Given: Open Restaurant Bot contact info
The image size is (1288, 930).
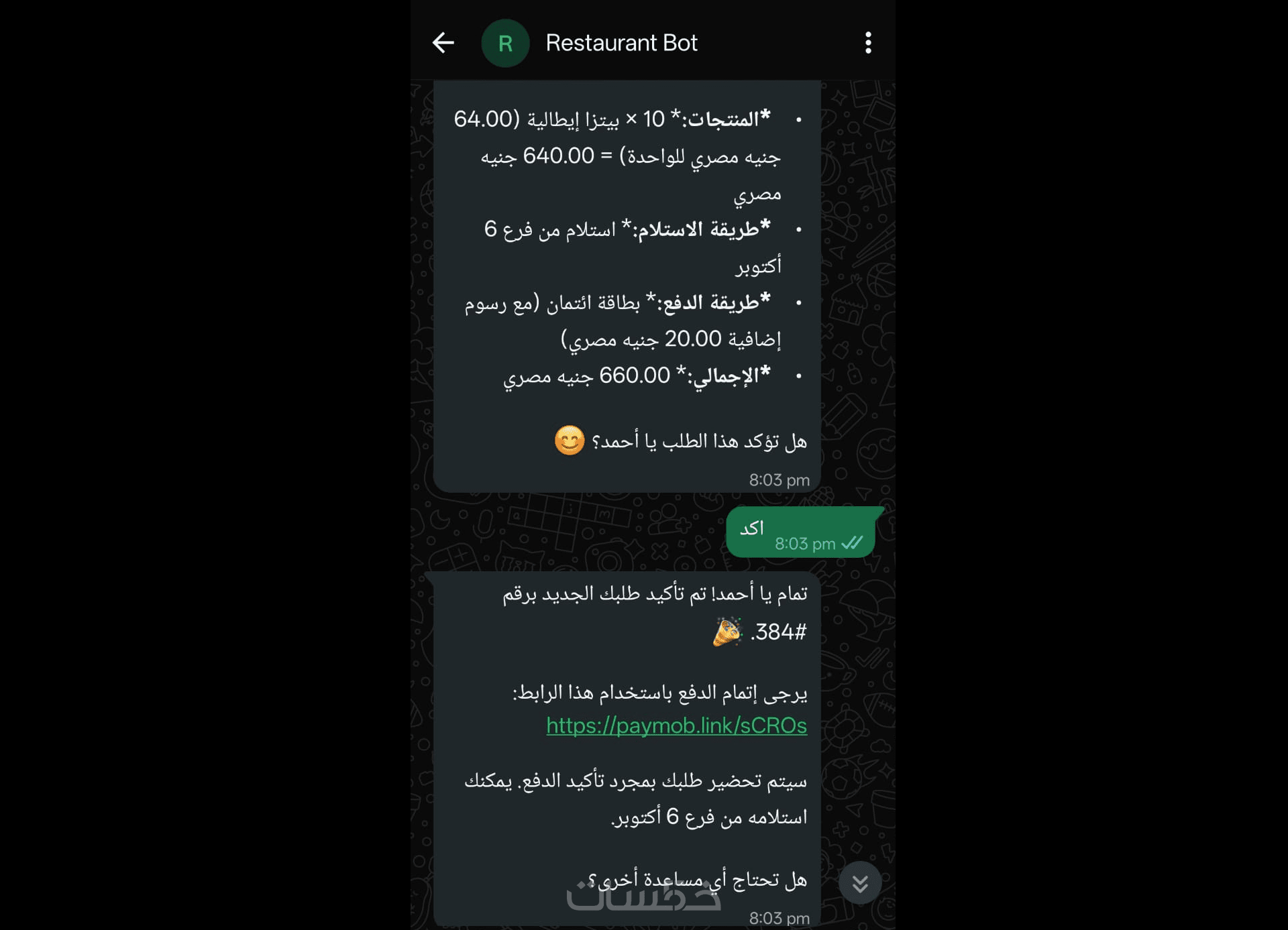Looking at the screenshot, I should pyautogui.click(x=621, y=43).
